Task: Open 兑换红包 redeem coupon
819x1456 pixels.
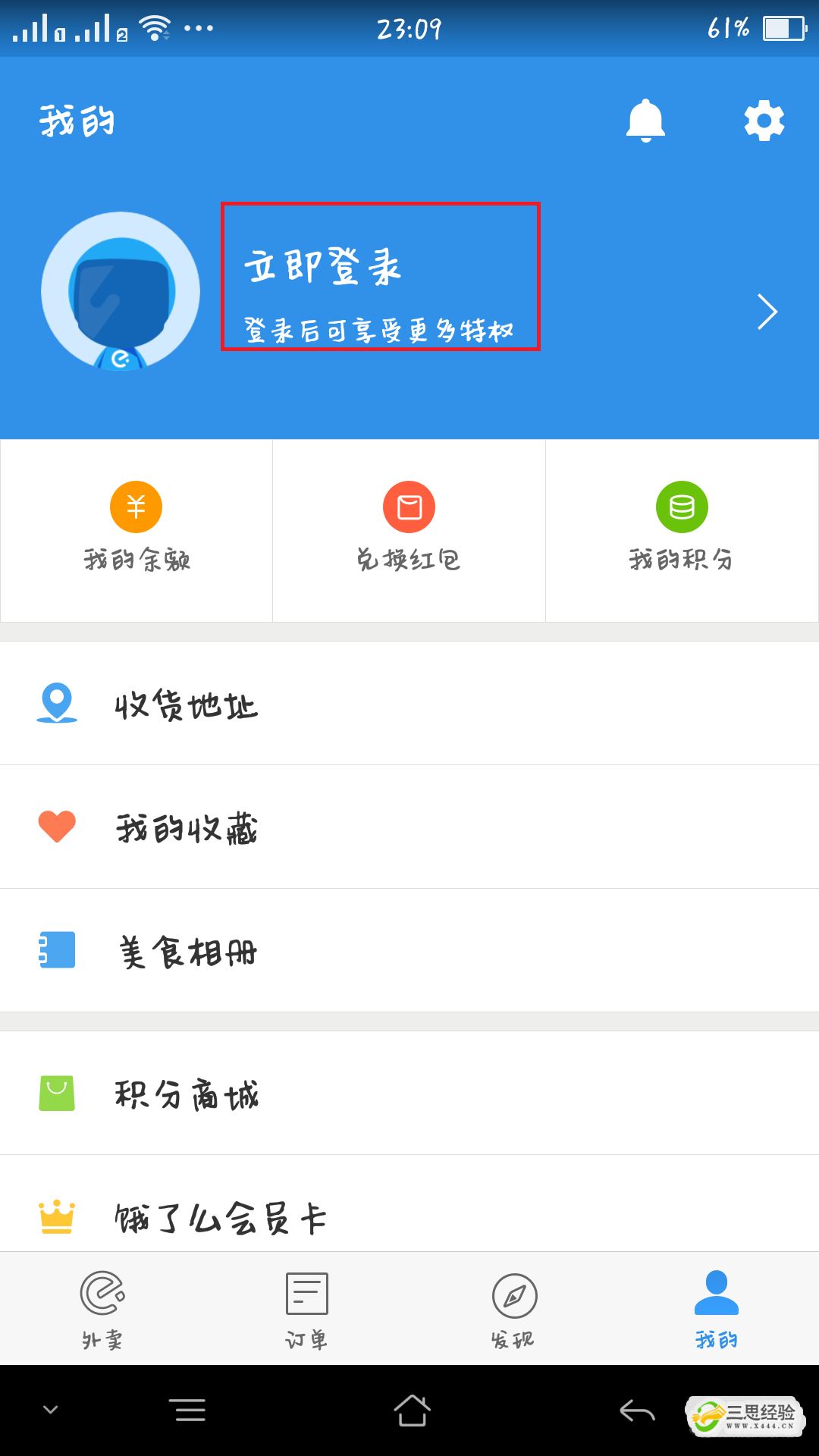Action: pos(409,529)
